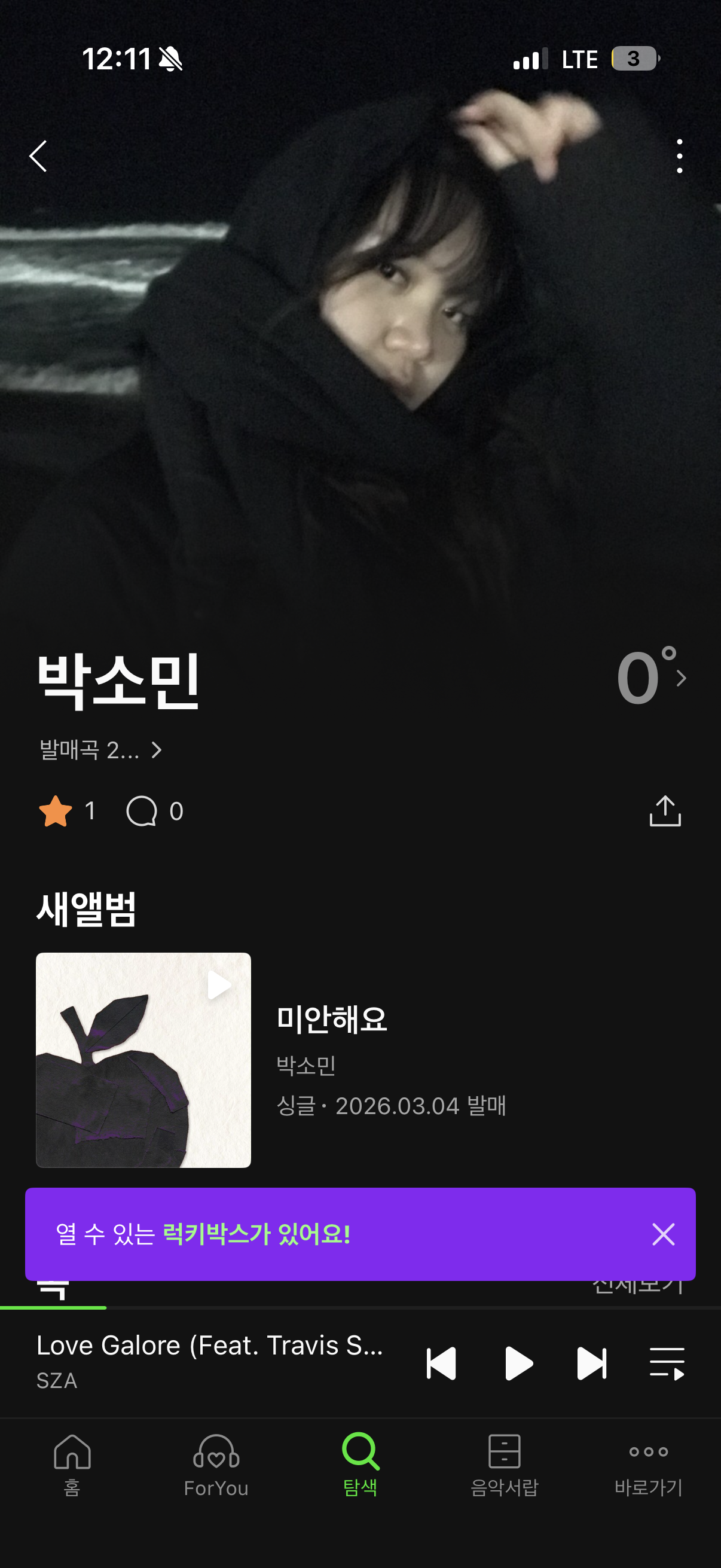Open the 발매곡 released songs list
Viewport: 721px width, 1568px height.
(x=100, y=750)
